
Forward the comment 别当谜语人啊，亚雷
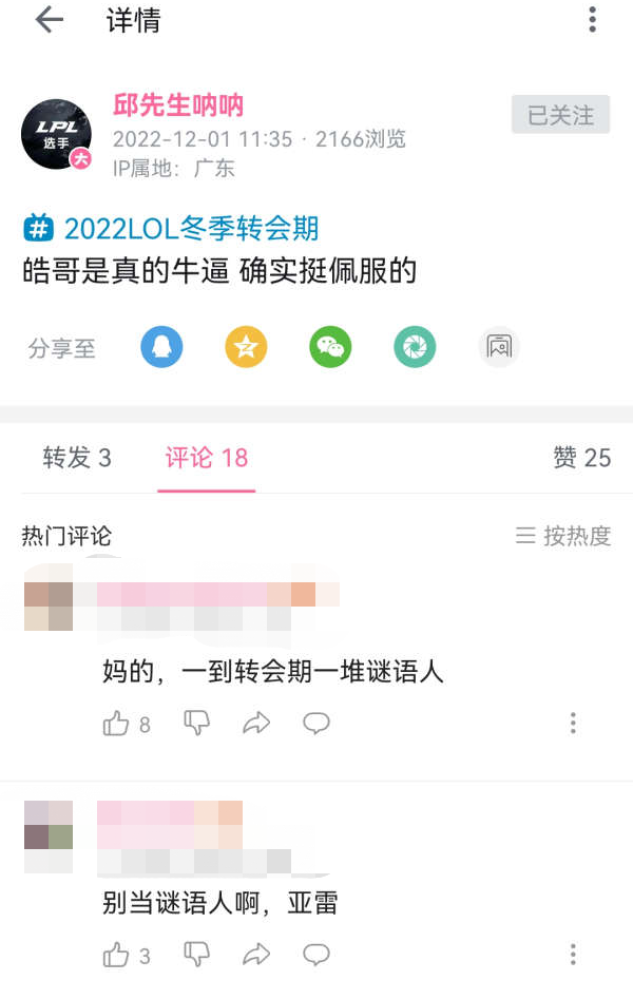(257, 955)
